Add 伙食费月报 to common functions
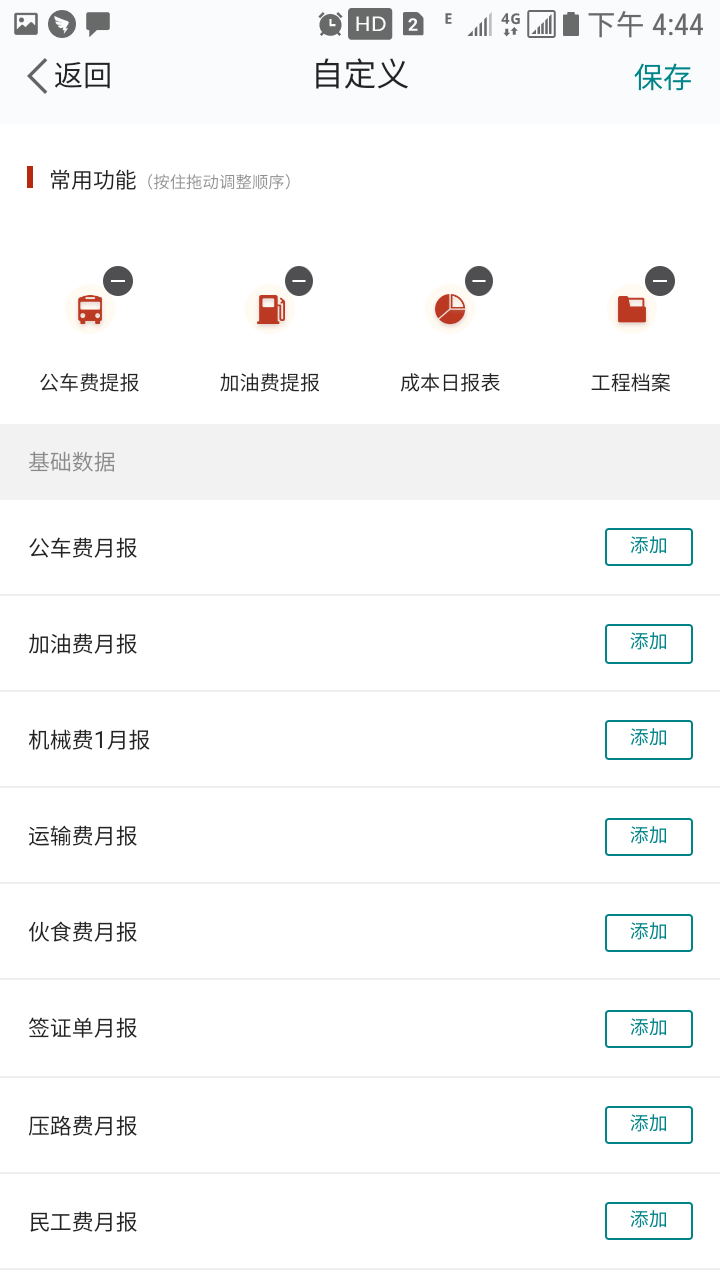The height and width of the screenshot is (1280, 720). pos(648,932)
